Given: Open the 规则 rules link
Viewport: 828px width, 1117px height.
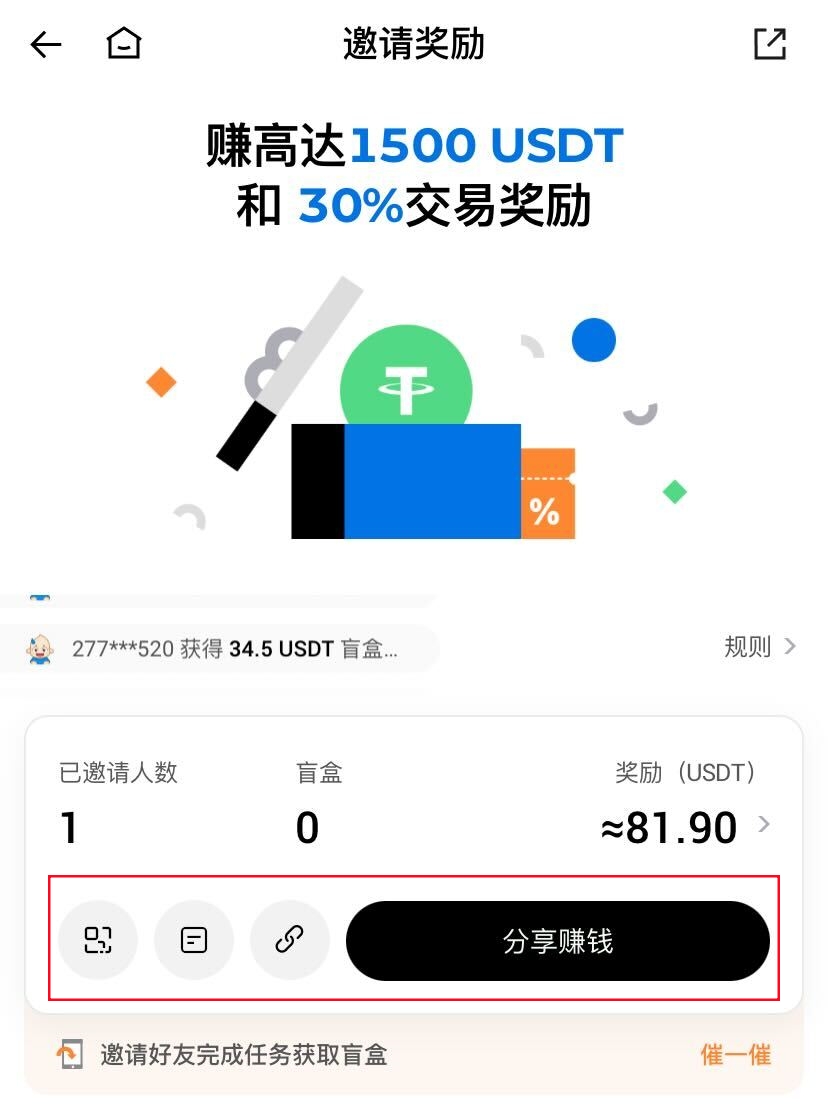Looking at the screenshot, I should (x=759, y=647).
